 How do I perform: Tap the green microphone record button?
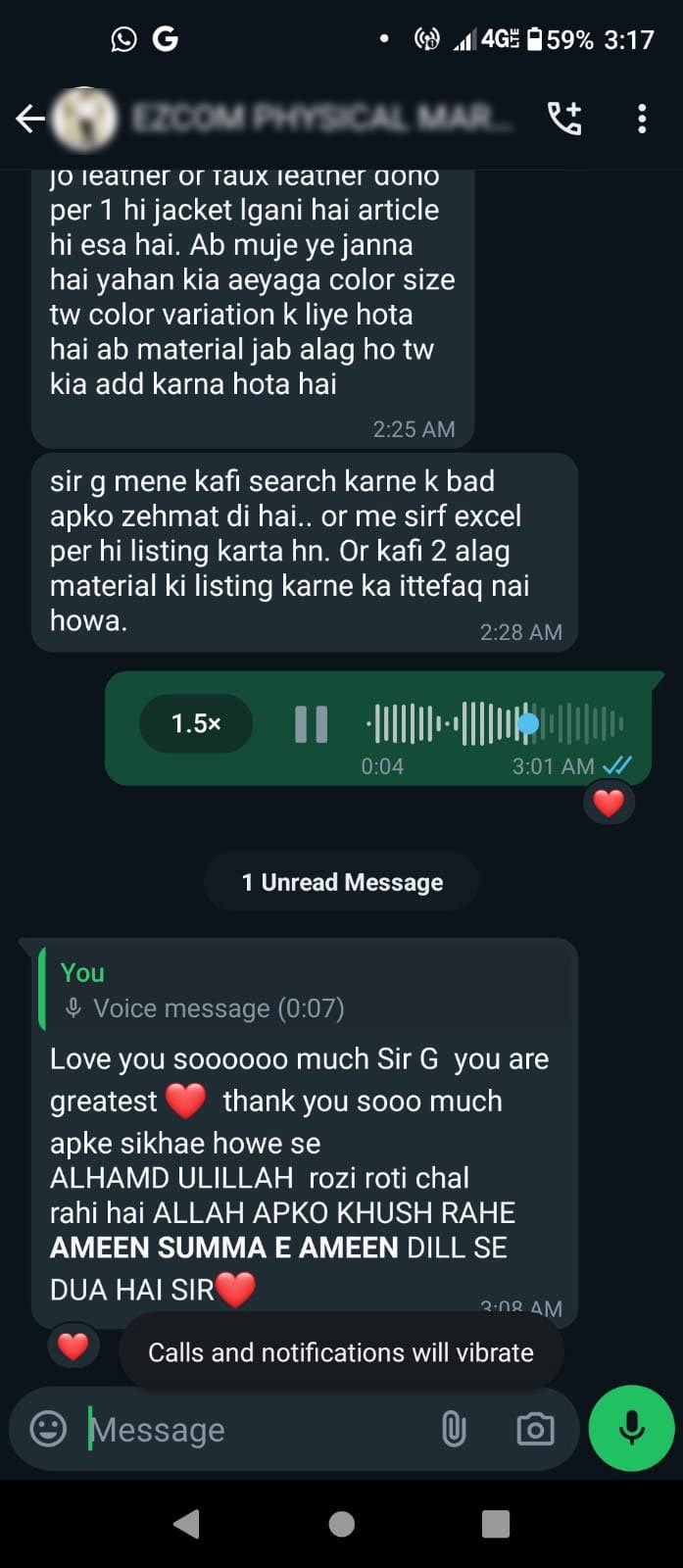[632, 1428]
